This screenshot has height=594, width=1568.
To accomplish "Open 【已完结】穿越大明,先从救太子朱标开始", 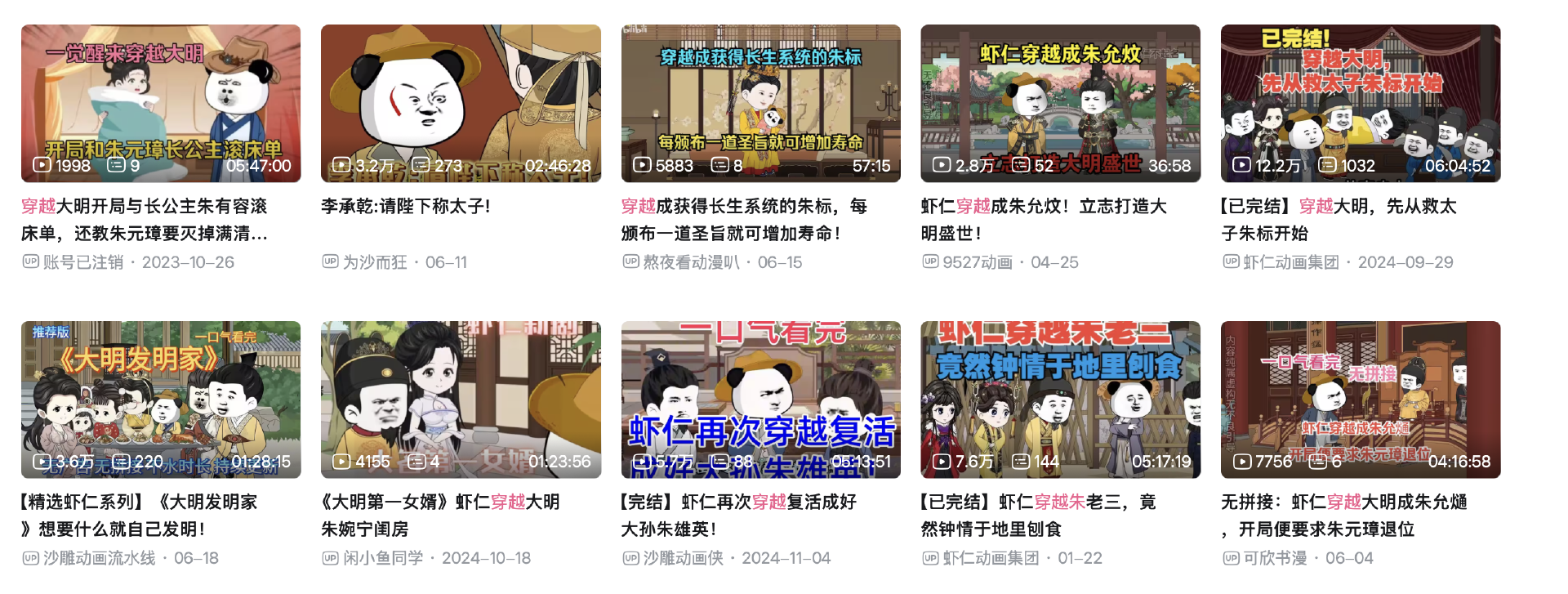I will point(1360,103).
